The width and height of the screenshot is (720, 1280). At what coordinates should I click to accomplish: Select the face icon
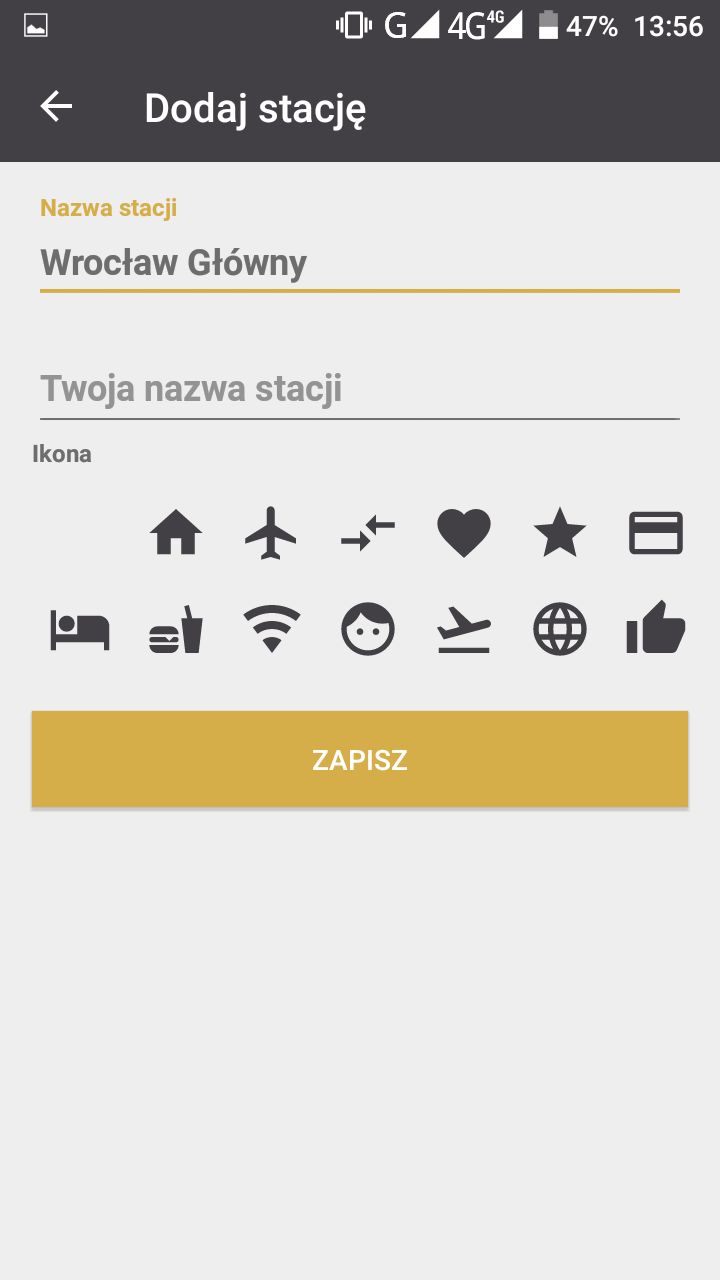[368, 631]
